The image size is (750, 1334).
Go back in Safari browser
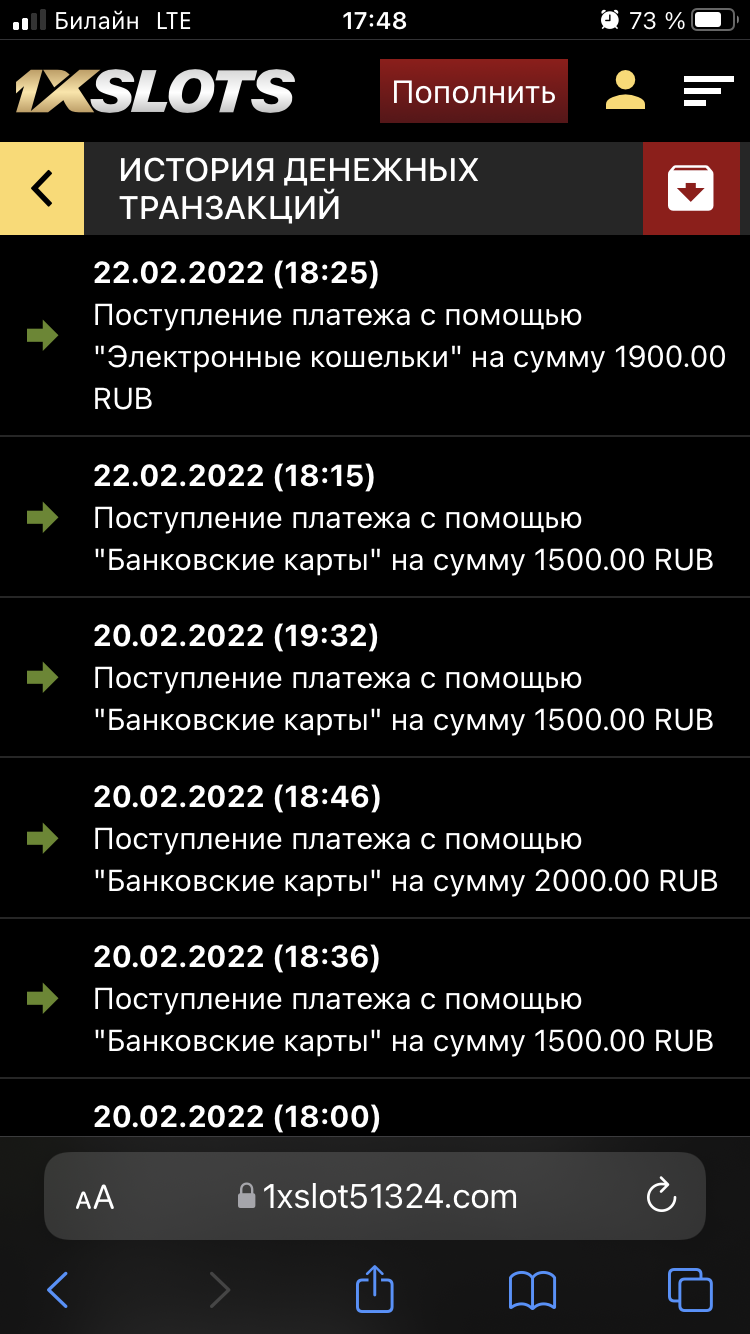58,1289
